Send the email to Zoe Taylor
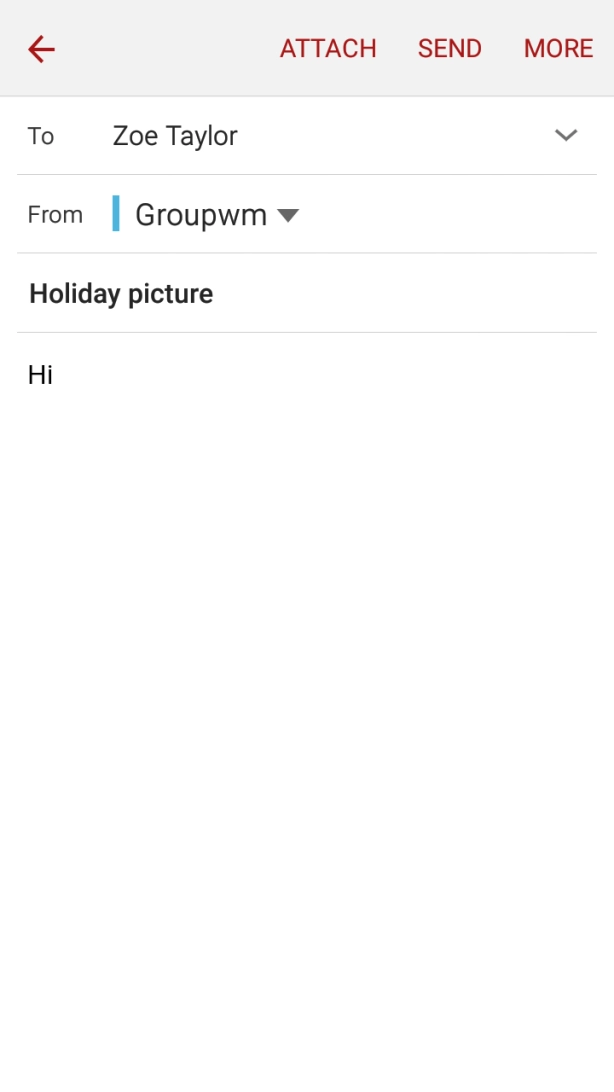The height and width of the screenshot is (1092, 614). [x=449, y=49]
